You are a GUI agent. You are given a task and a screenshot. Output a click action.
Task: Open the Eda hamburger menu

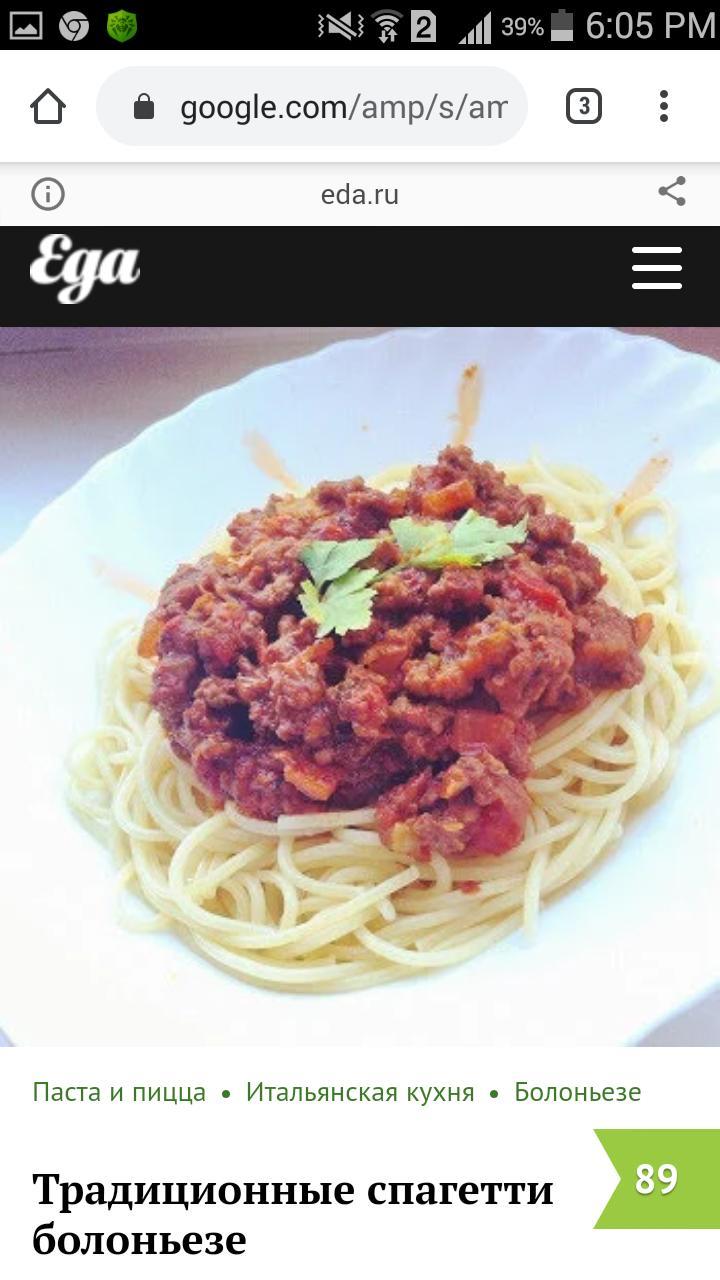click(x=657, y=268)
